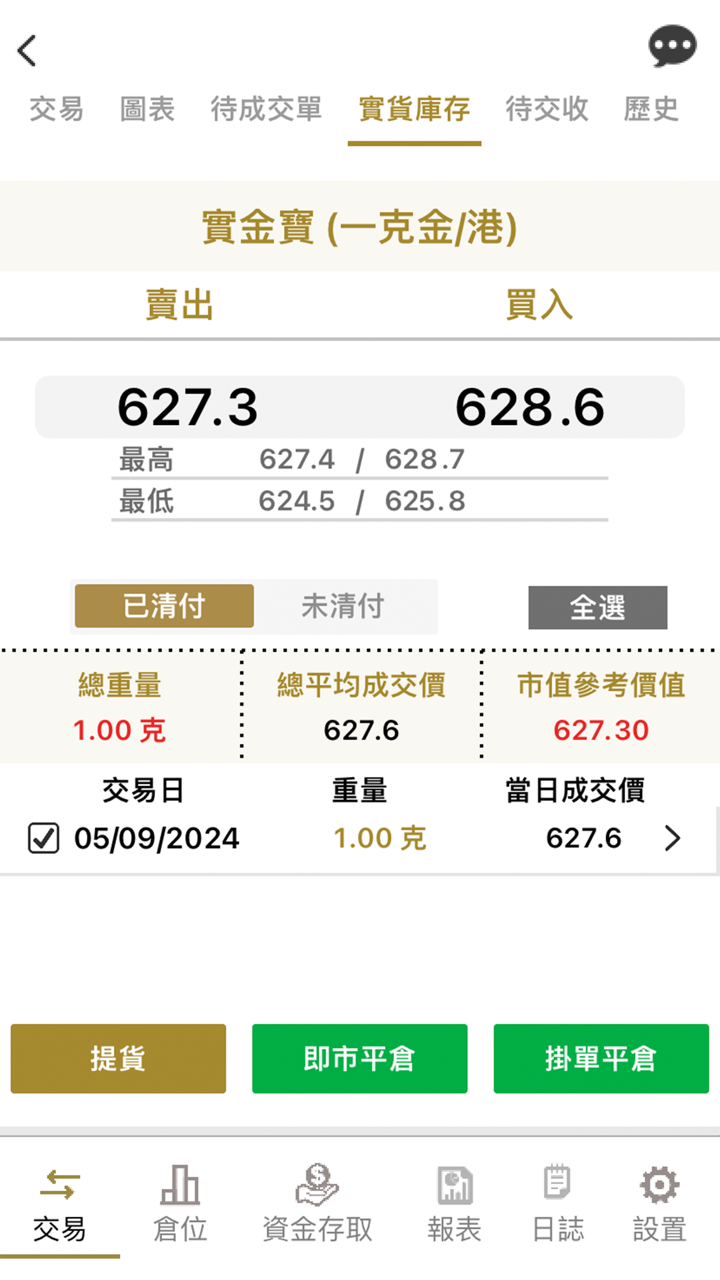Uncheck the 05/09/2024 holding checkbox

pos(43,838)
